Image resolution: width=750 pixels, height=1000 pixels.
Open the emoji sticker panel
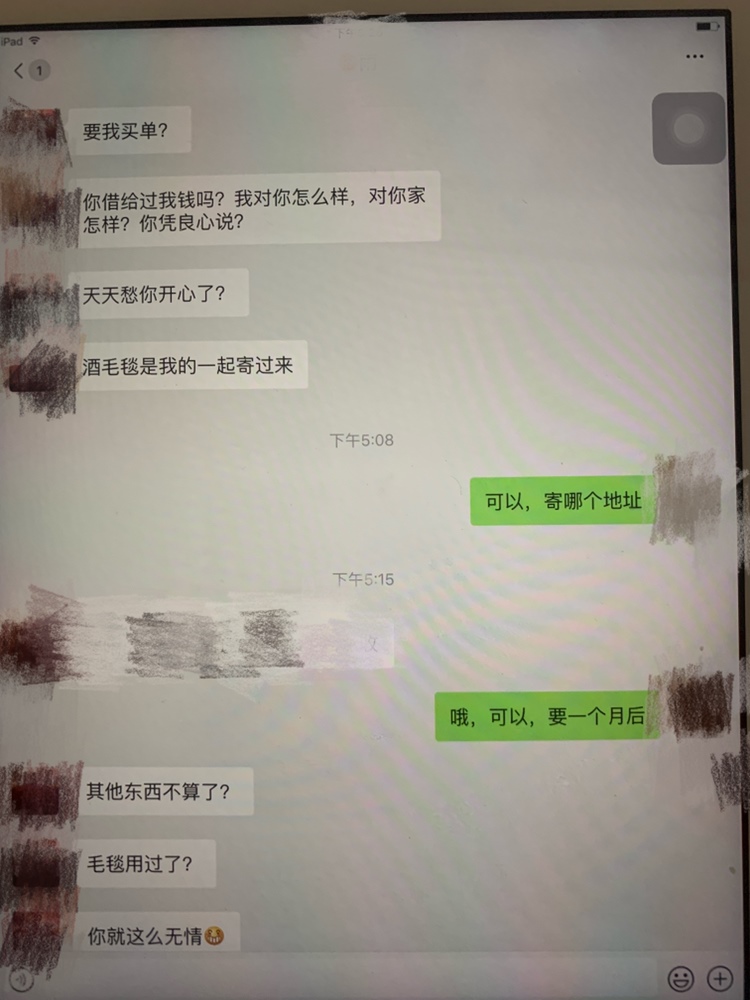[681, 977]
